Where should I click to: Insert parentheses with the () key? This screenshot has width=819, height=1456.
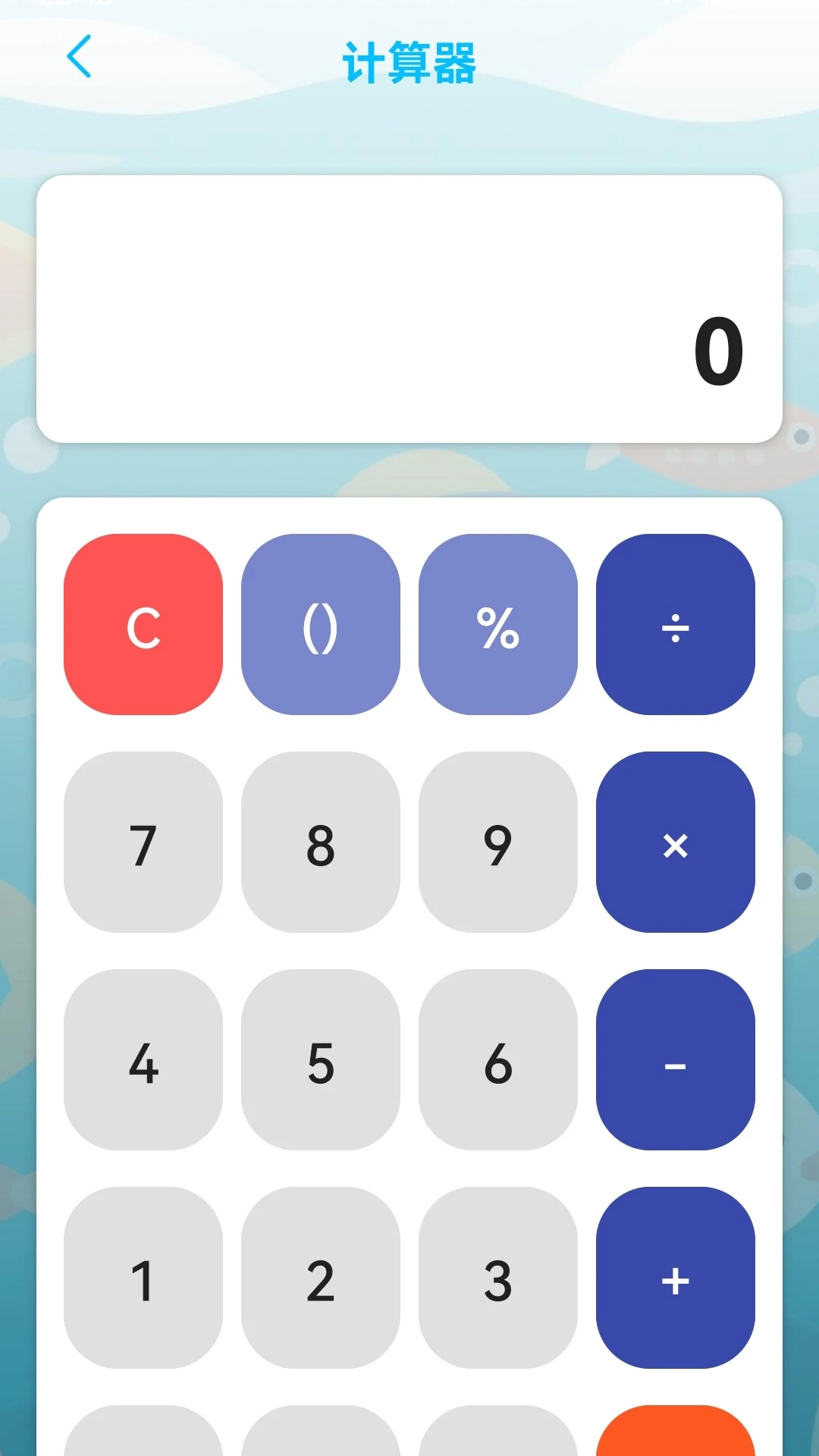(321, 624)
